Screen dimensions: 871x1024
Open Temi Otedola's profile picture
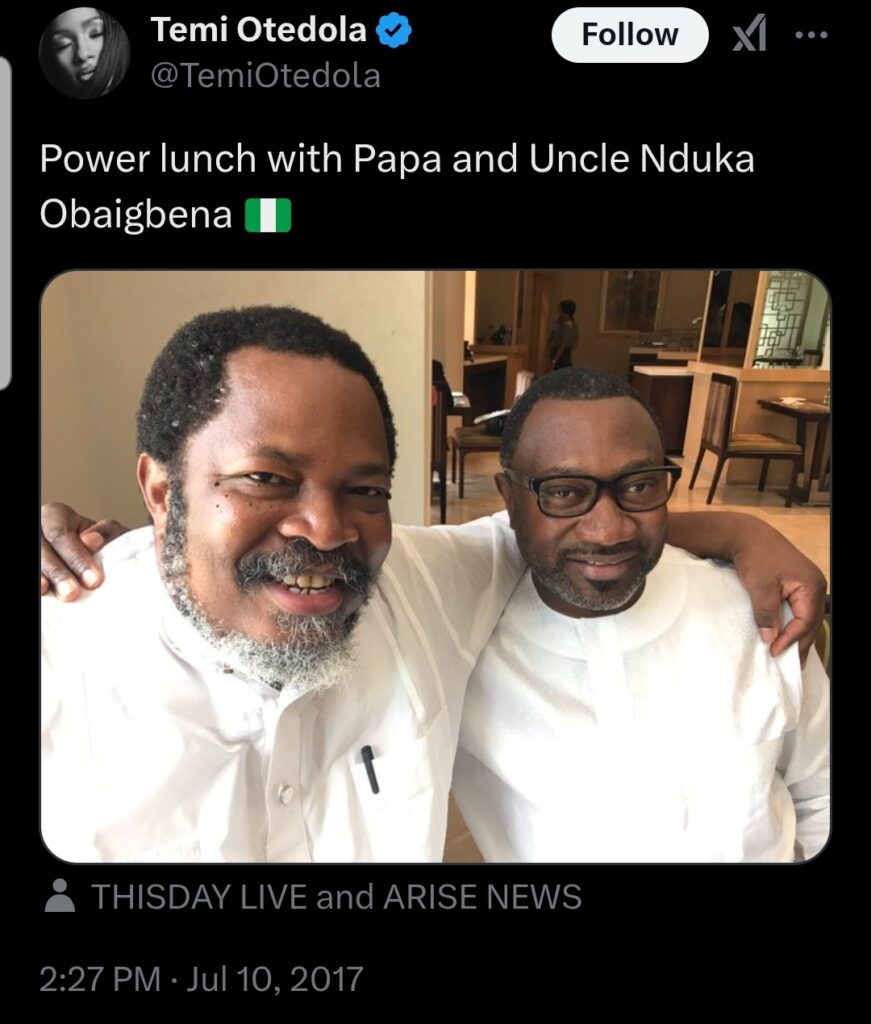[84, 52]
